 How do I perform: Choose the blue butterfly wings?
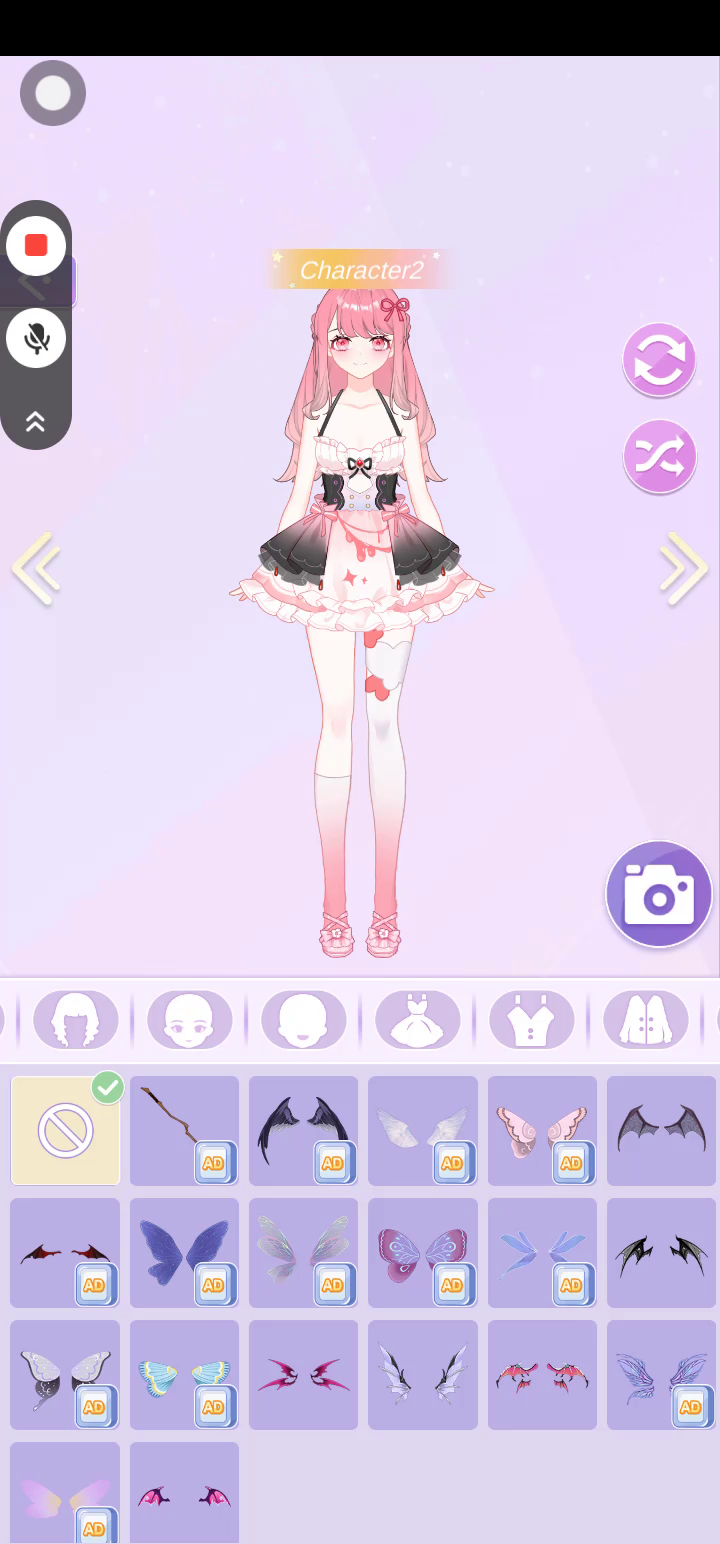184,1253
